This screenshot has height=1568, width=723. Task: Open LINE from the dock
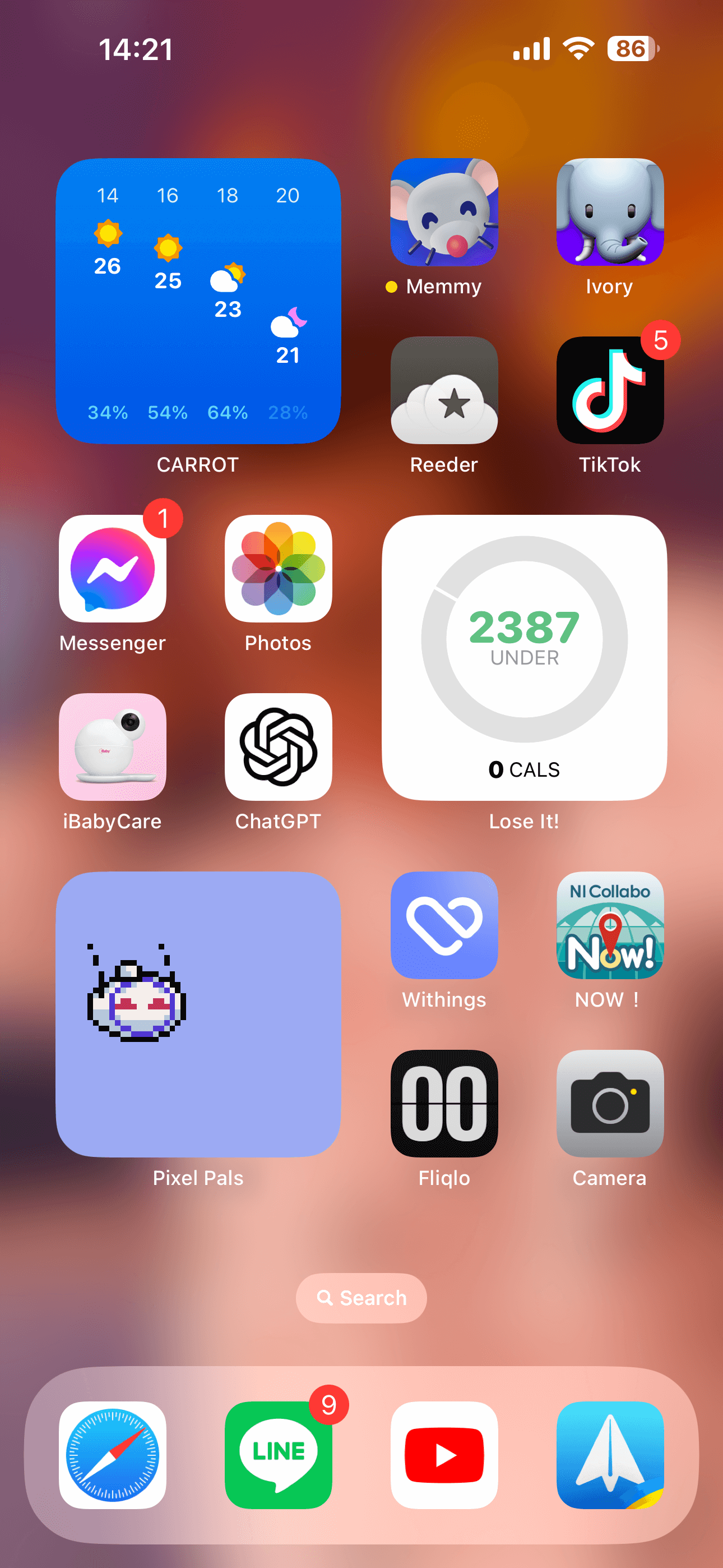pos(278,1455)
